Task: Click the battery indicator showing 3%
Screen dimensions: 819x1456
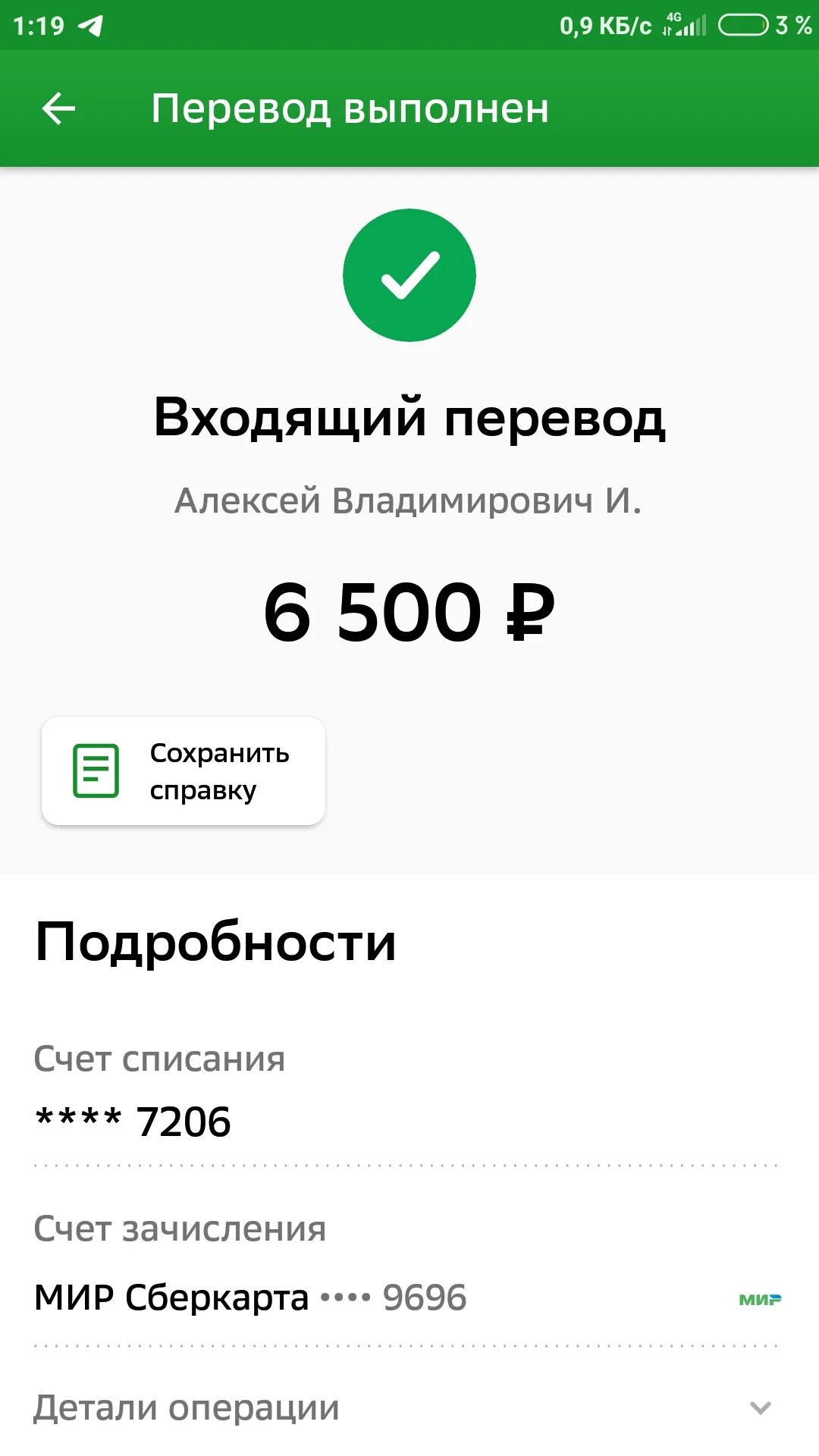Action: pyautogui.click(x=748, y=24)
